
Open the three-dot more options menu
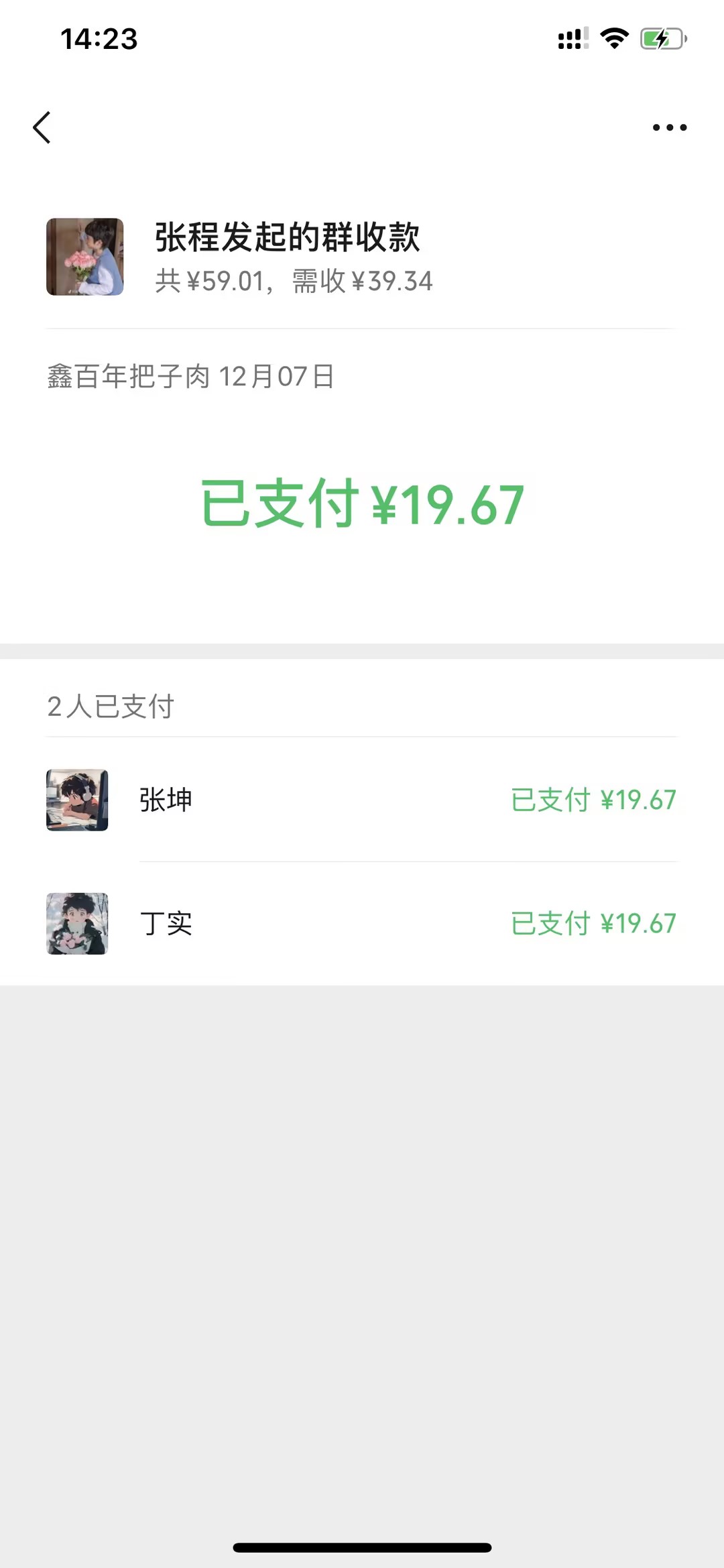coord(669,127)
